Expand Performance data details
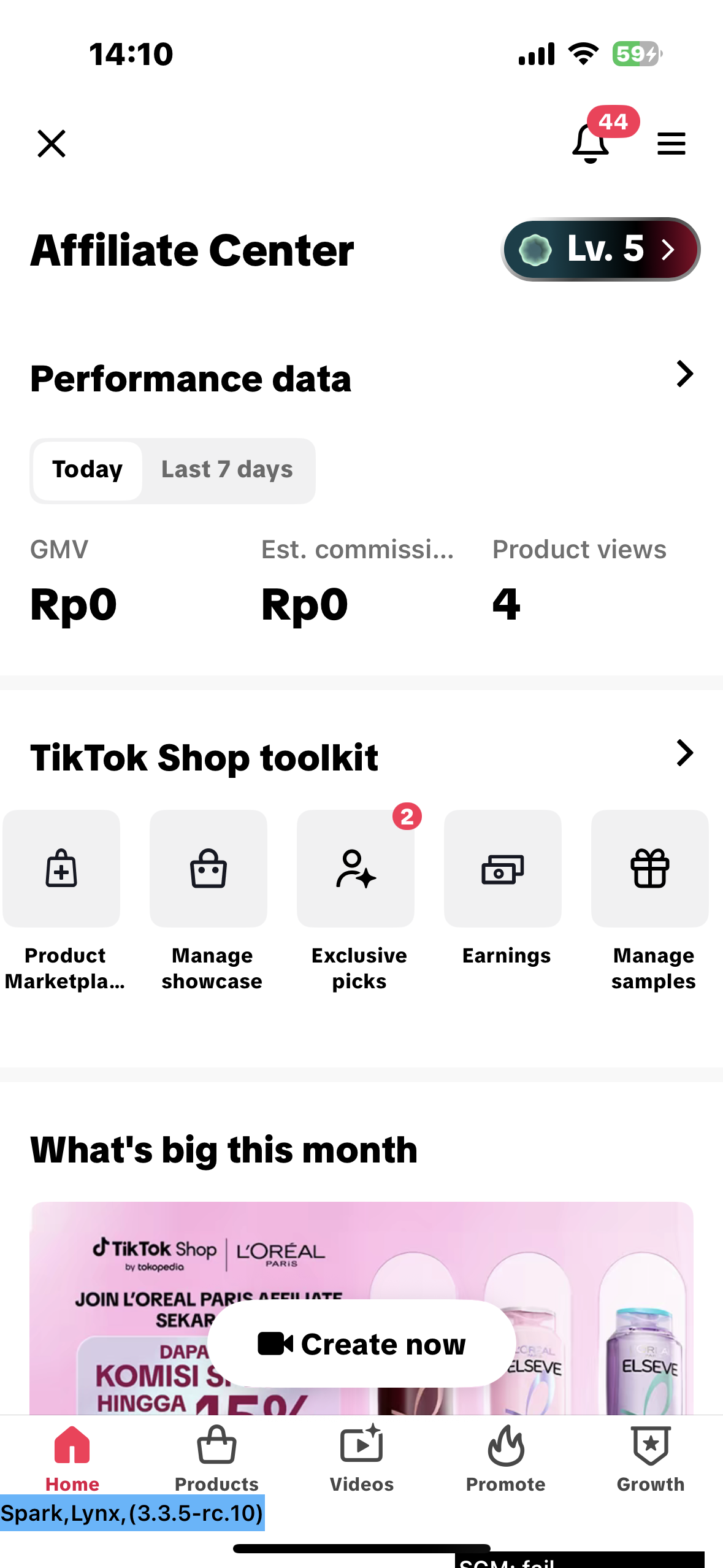 pyautogui.click(x=684, y=374)
